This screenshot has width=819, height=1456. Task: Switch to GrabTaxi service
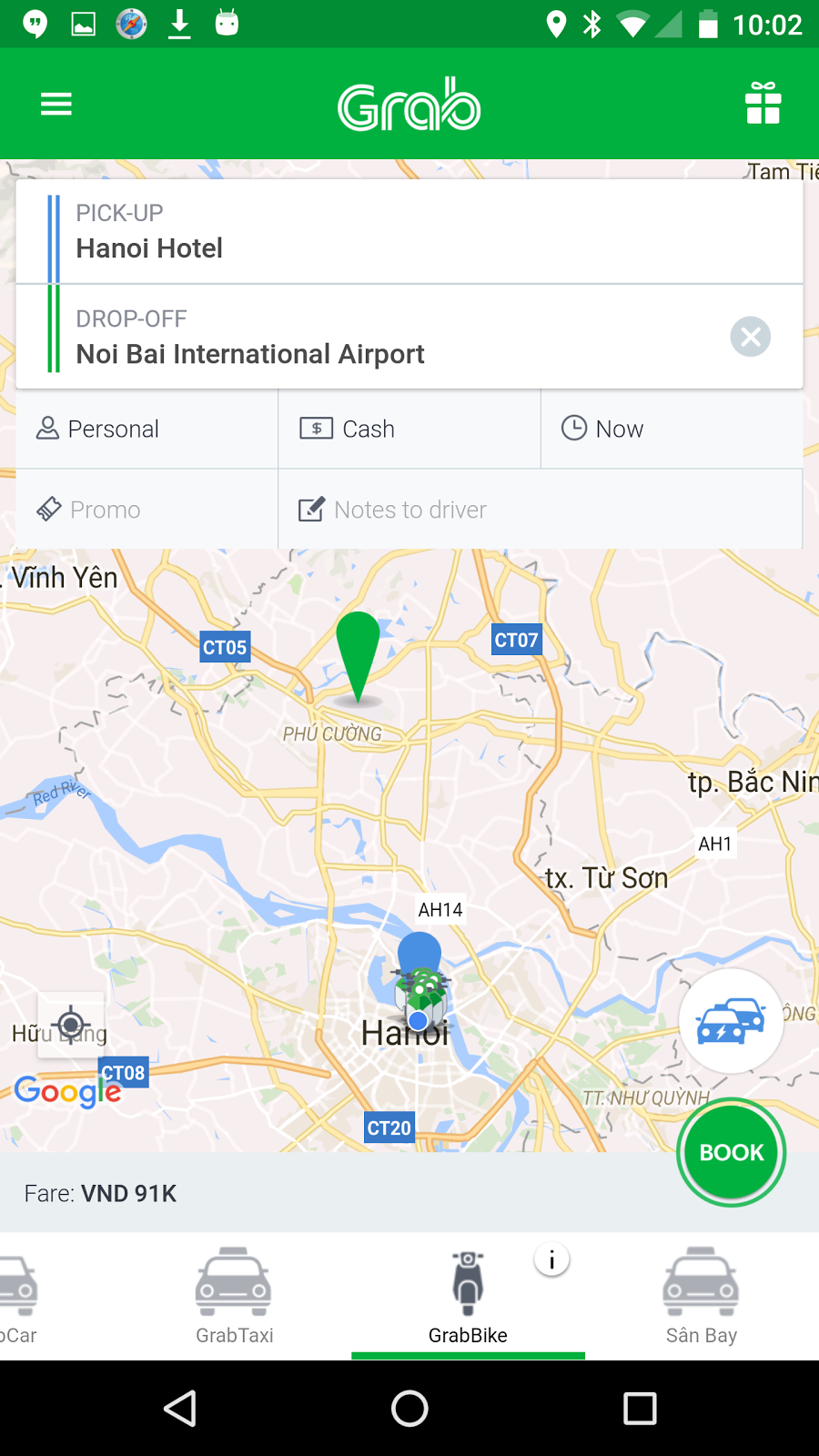[x=234, y=1296]
